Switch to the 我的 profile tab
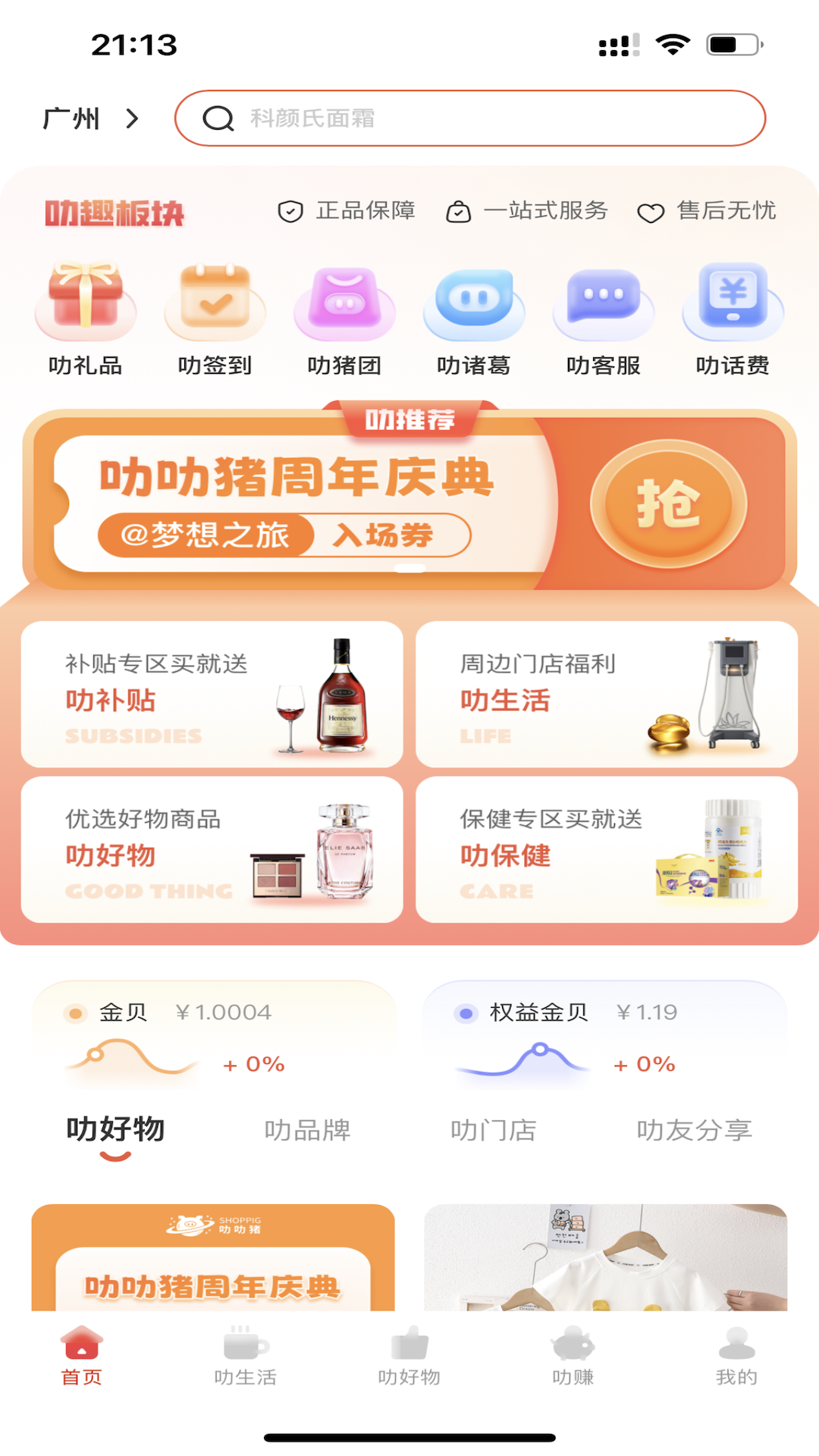 (x=734, y=1357)
